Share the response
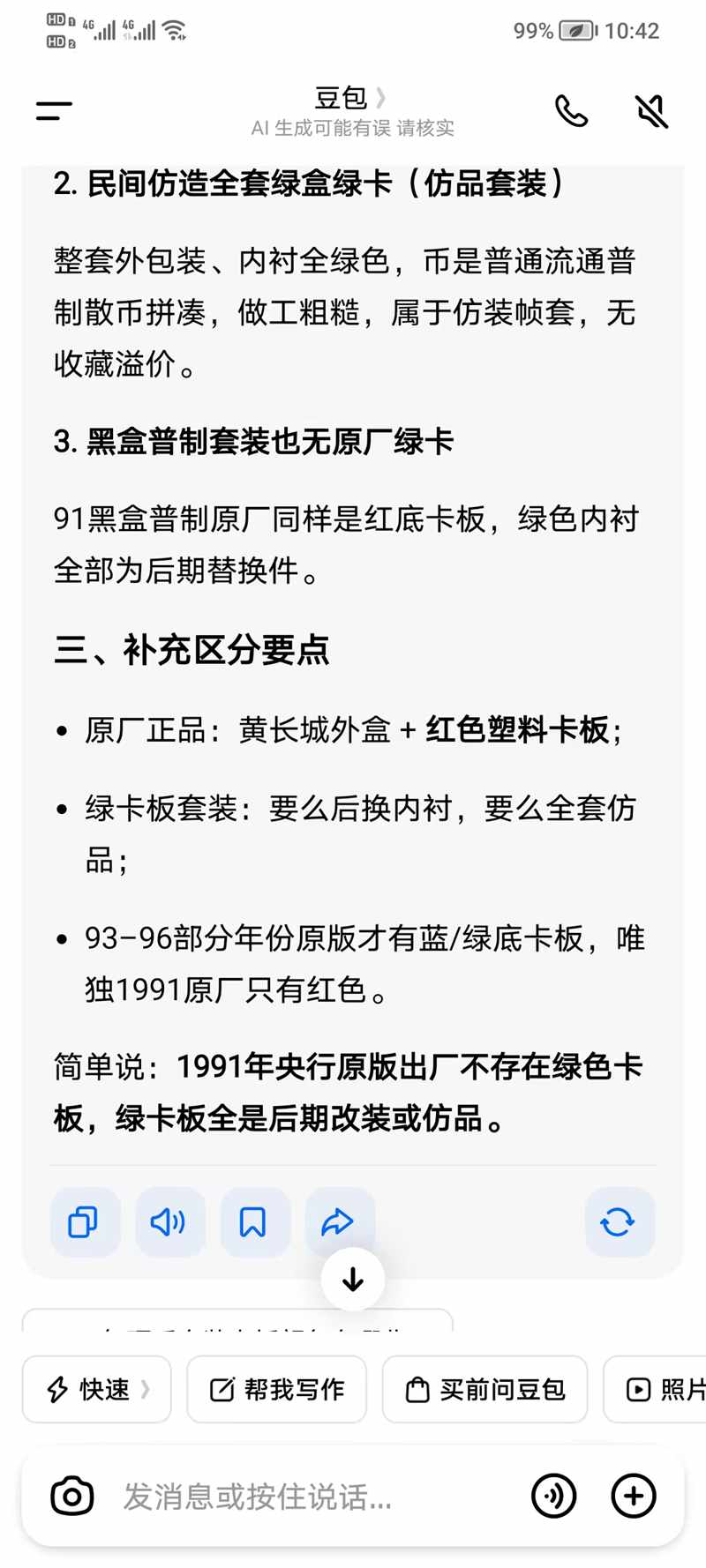 point(338,1222)
